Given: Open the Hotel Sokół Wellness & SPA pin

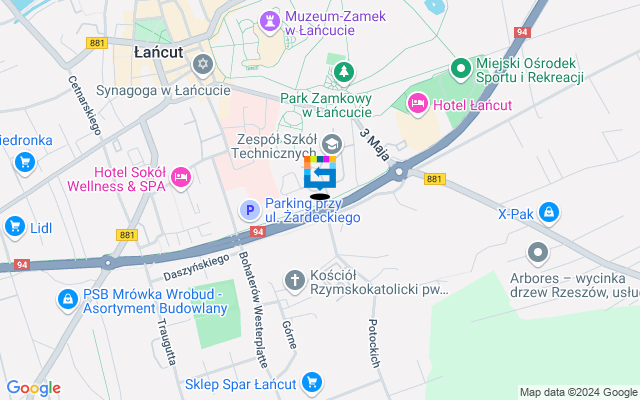Looking at the screenshot, I should [x=181, y=177].
